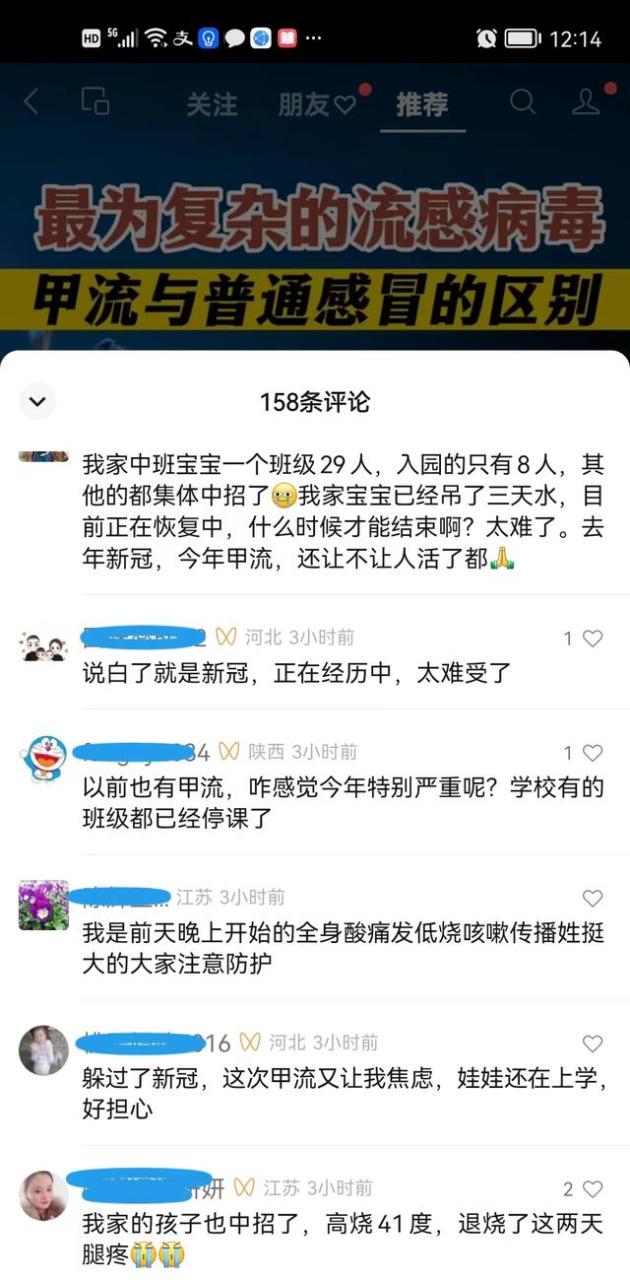The height and width of the screenshot is (1280, 630).
Task: Collapse the 158条评论 comments panel
Action: point(38,402)
